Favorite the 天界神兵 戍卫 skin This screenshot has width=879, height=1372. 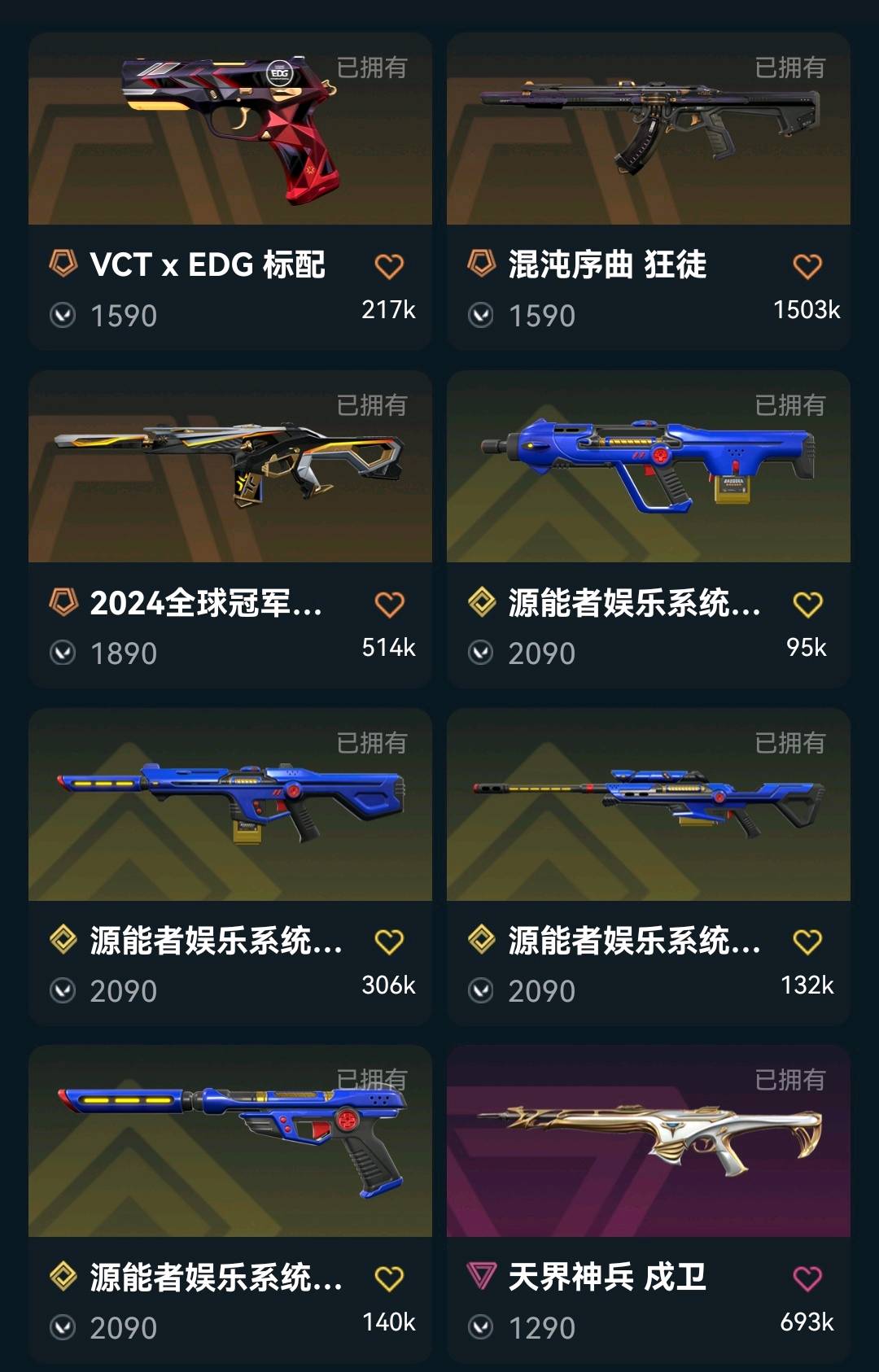(x=807, y=1278)
